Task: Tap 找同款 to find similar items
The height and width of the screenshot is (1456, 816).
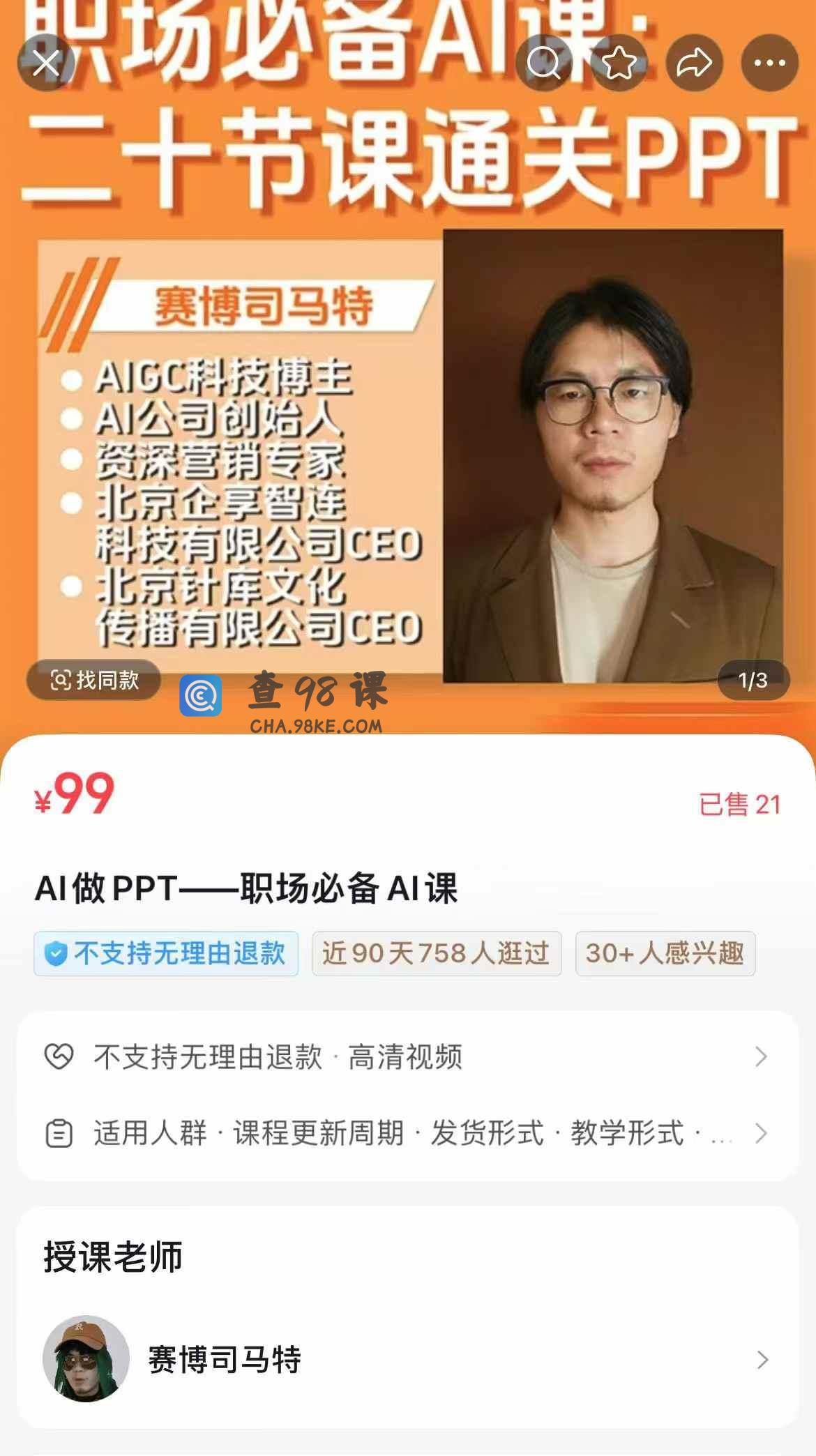Action: point(94,680)
